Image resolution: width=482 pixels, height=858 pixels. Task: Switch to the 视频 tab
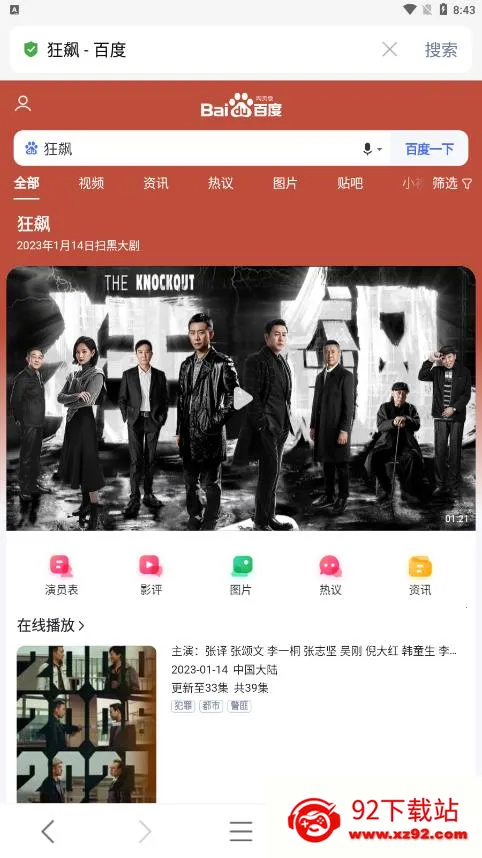pyautogui.click(x=91, y=183)
